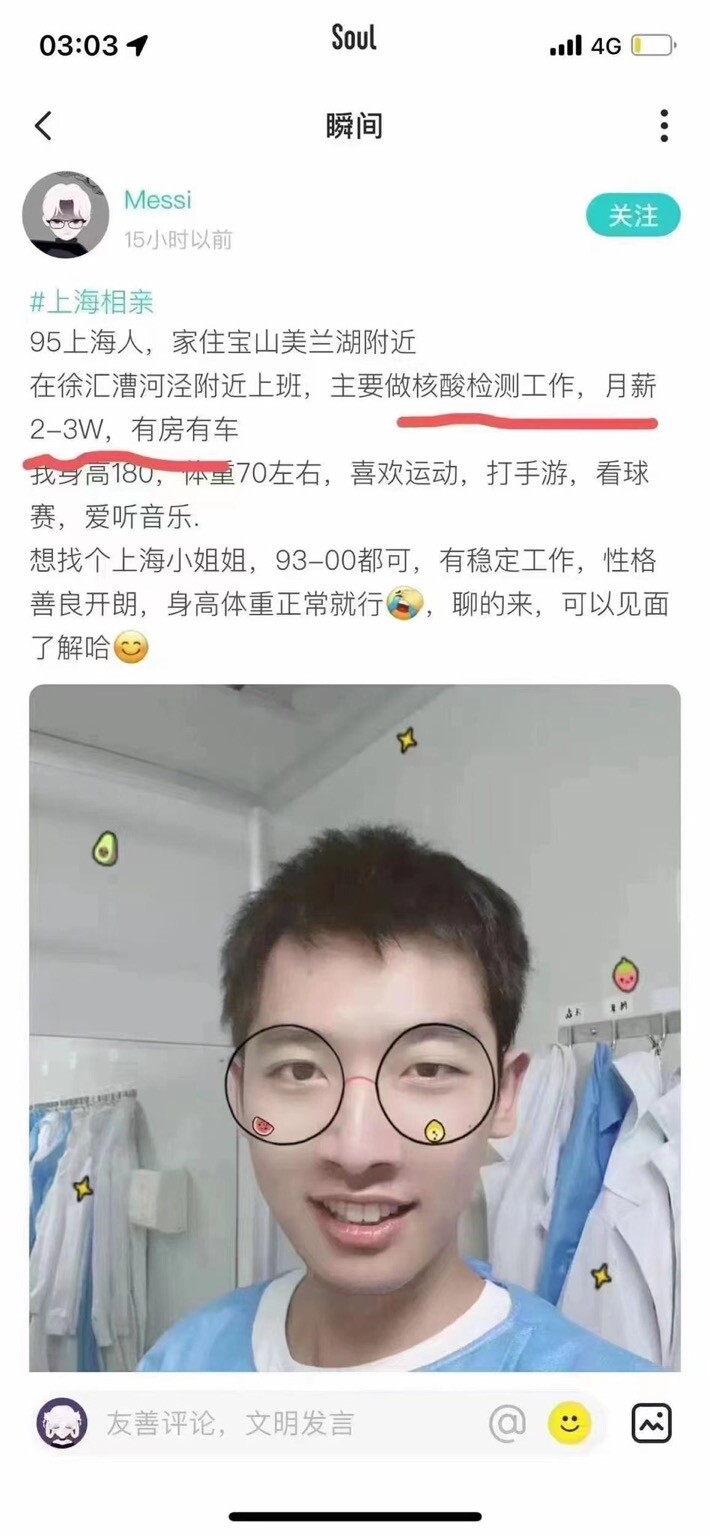This screenshot has width=710, height=1536.
Task: Open Messi's profile avatar
Action: click(x=66, y=215)
